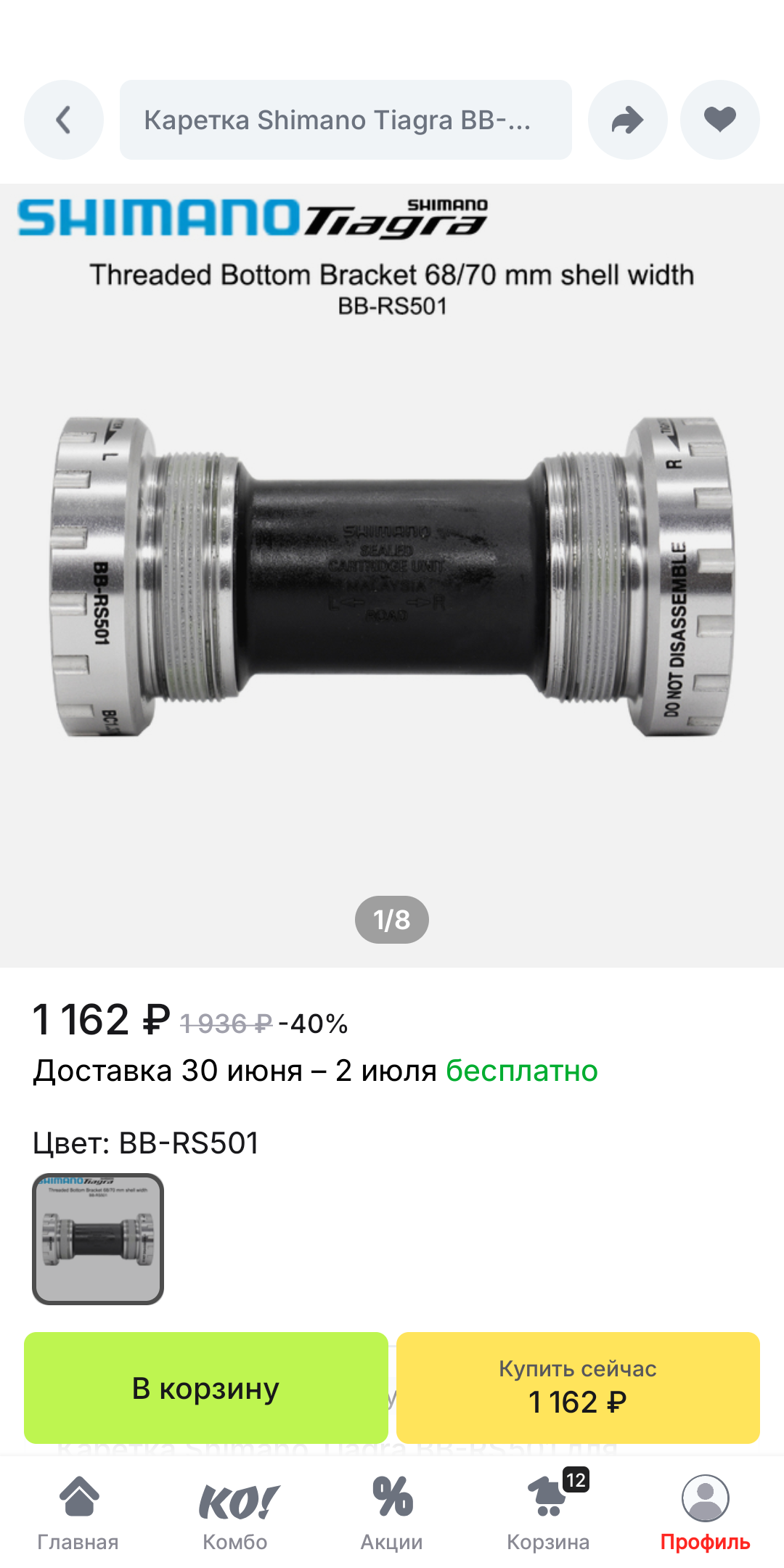Tap the product title search field

point(346,120)
